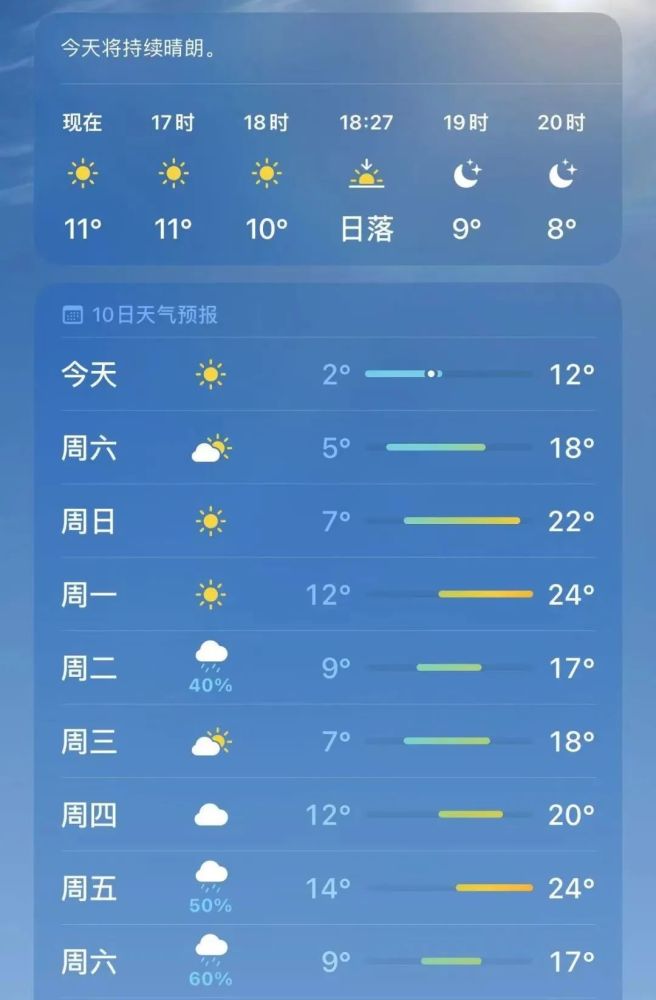Open the 周六 row with 60% rain

point(328,961)
